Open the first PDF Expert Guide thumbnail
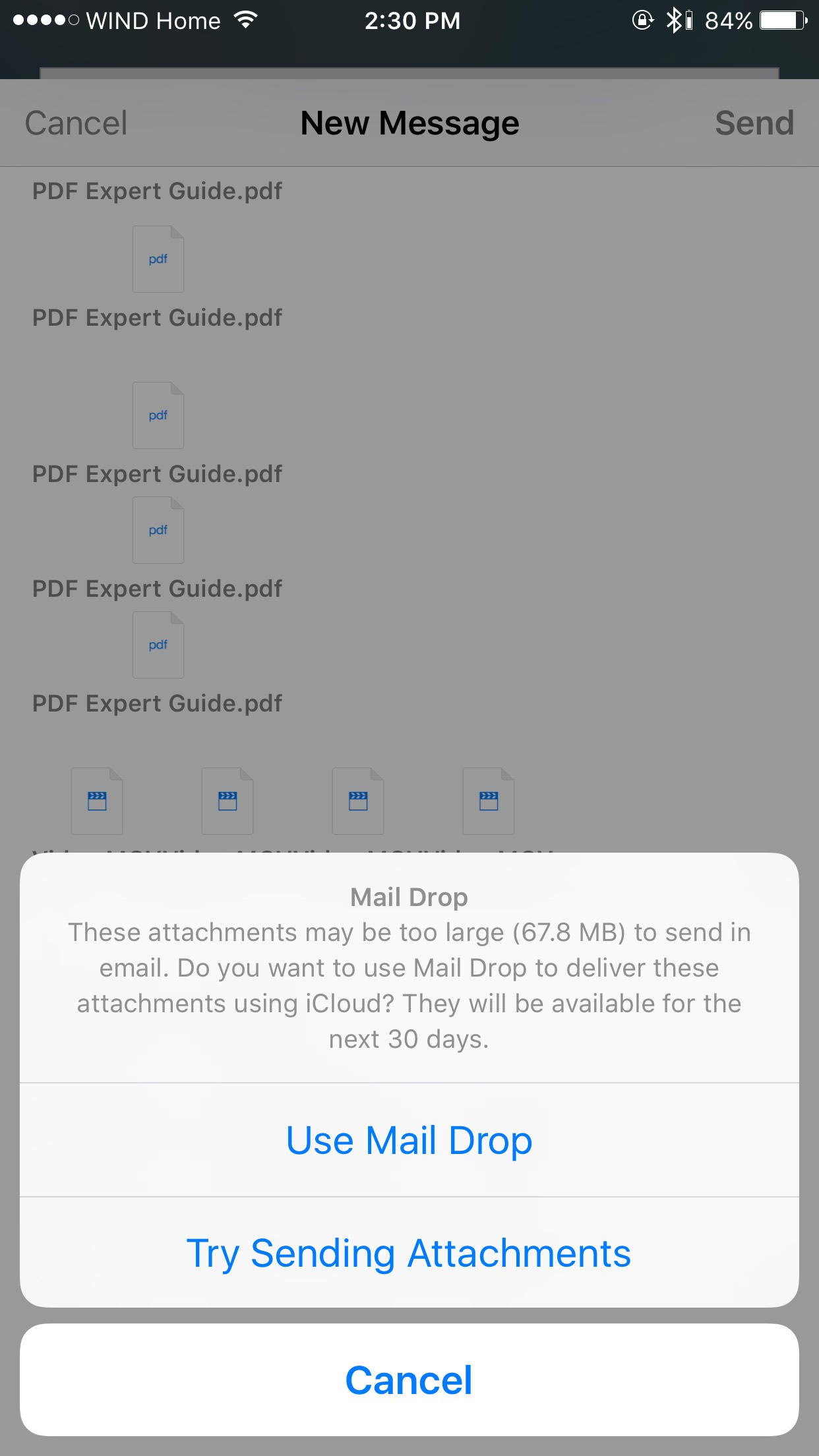 [x=158, y=259]
